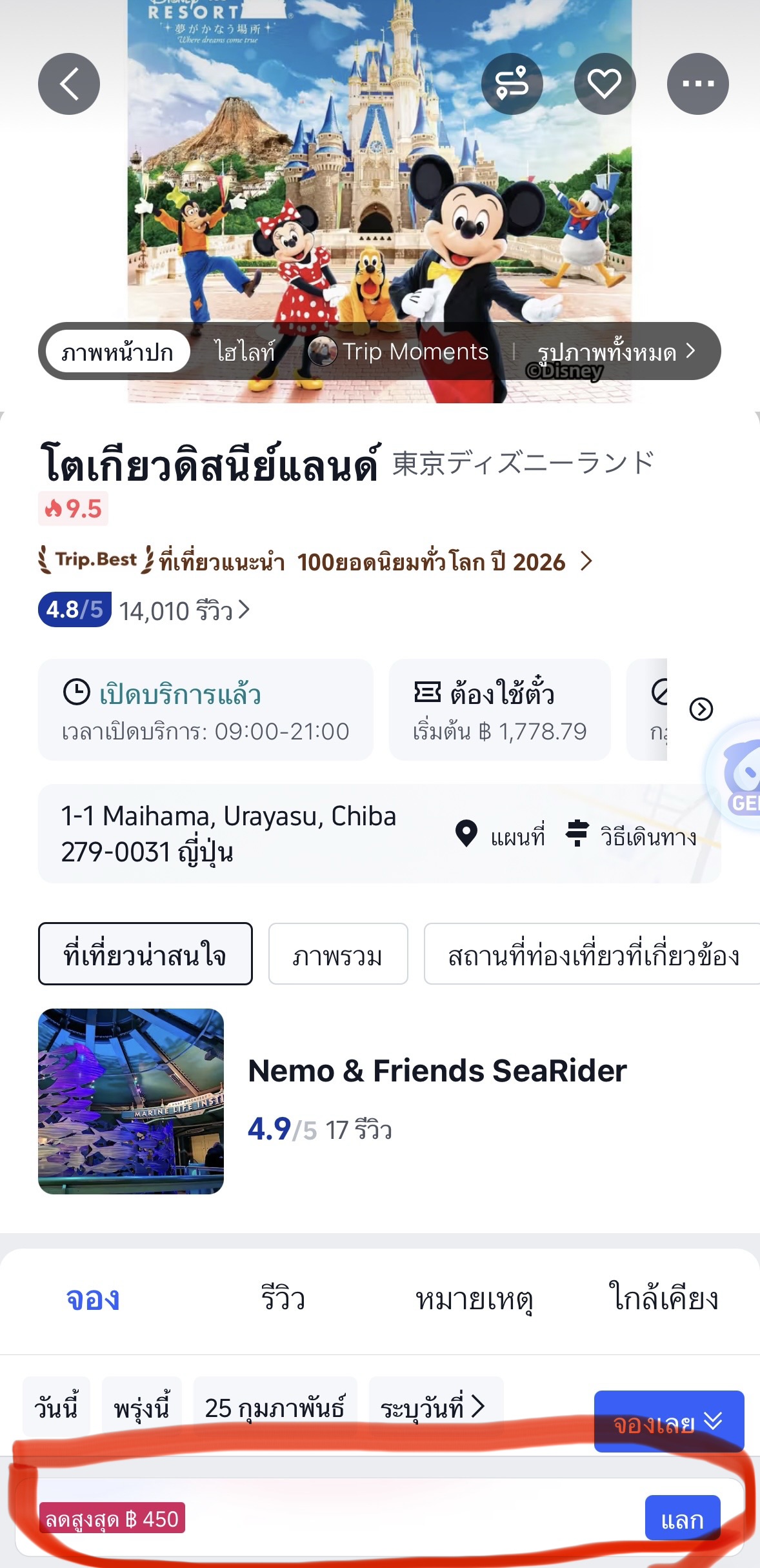View all photos via รูปภาพทั้งหมด
Screen dimensions: 760x1568
tap(616, 352)
